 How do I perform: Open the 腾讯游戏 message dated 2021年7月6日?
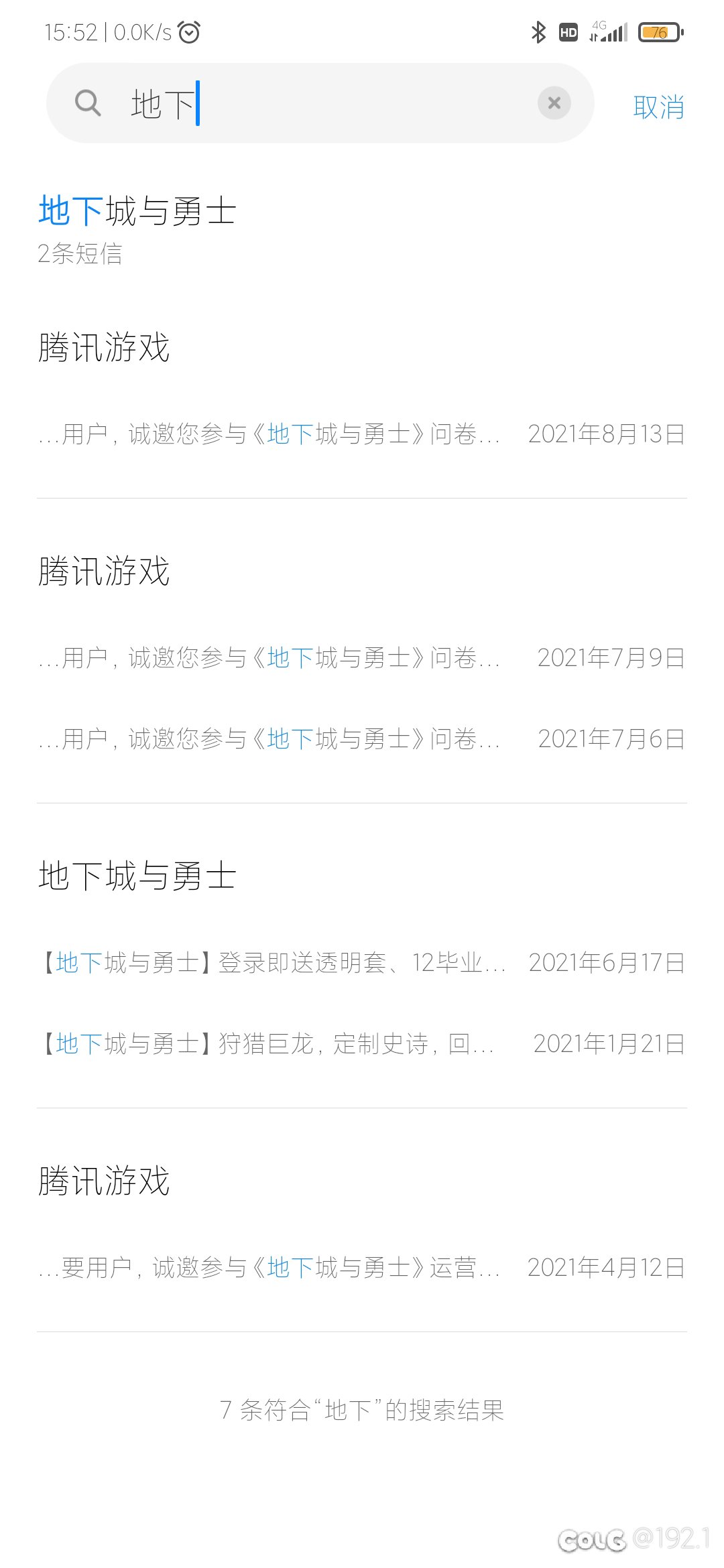362,739
